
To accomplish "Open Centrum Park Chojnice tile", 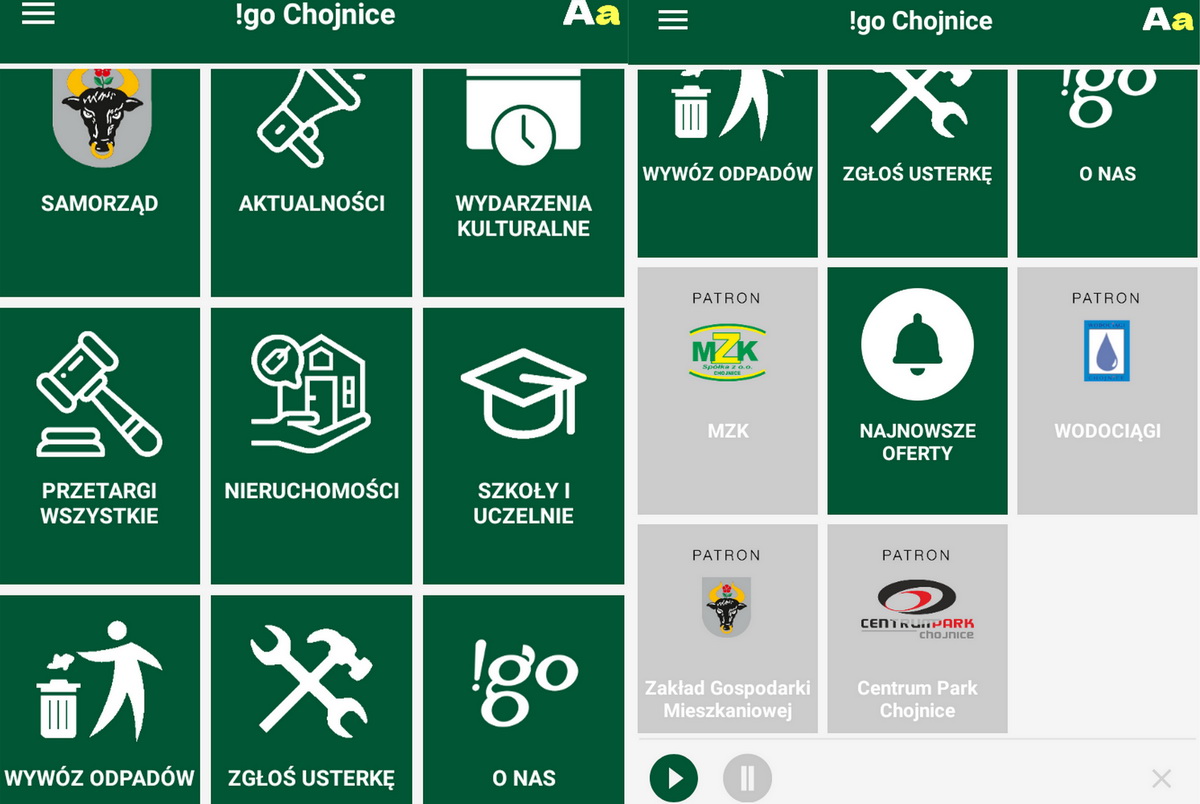I will 917,628.
